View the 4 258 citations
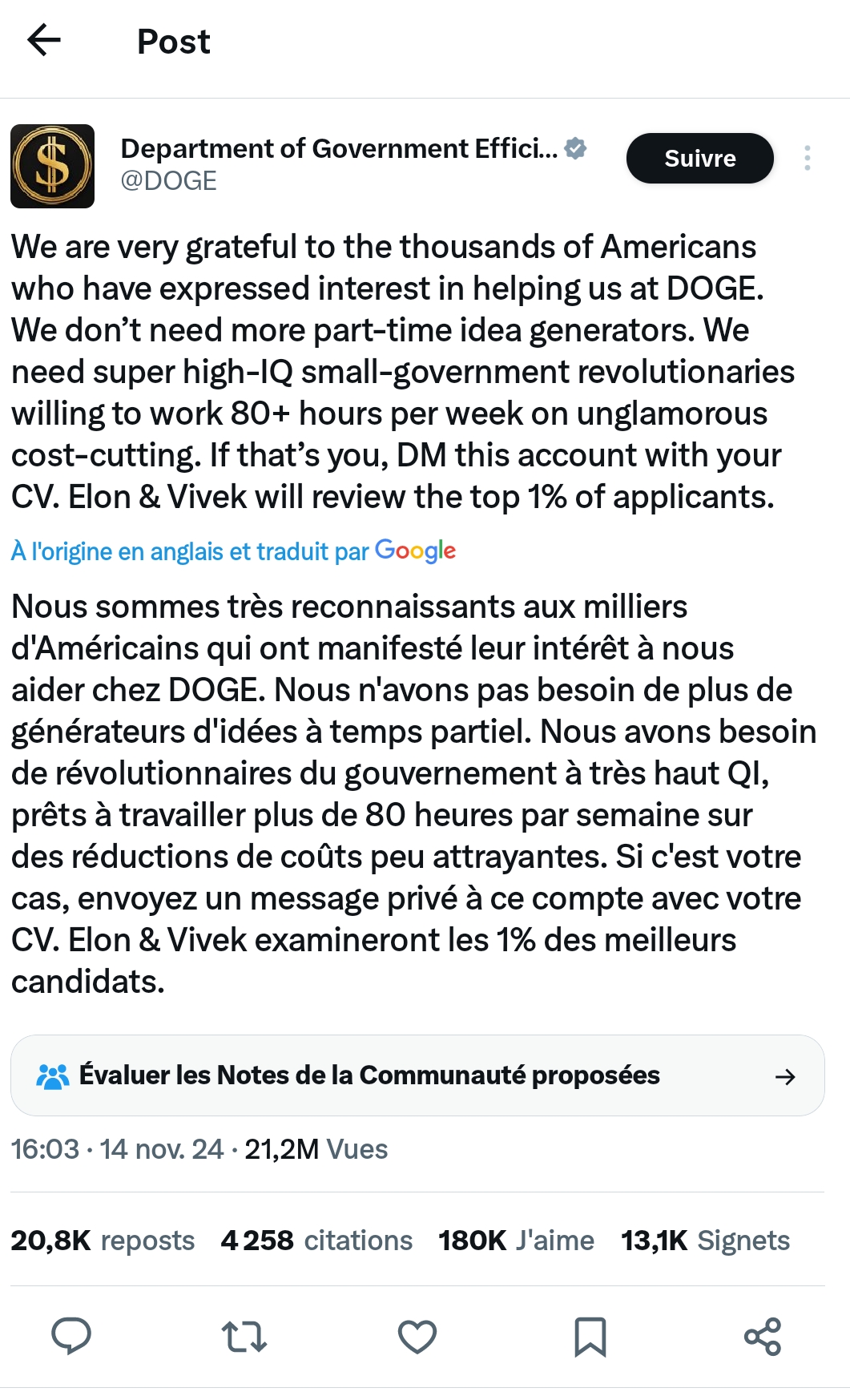 [316, 1240]
